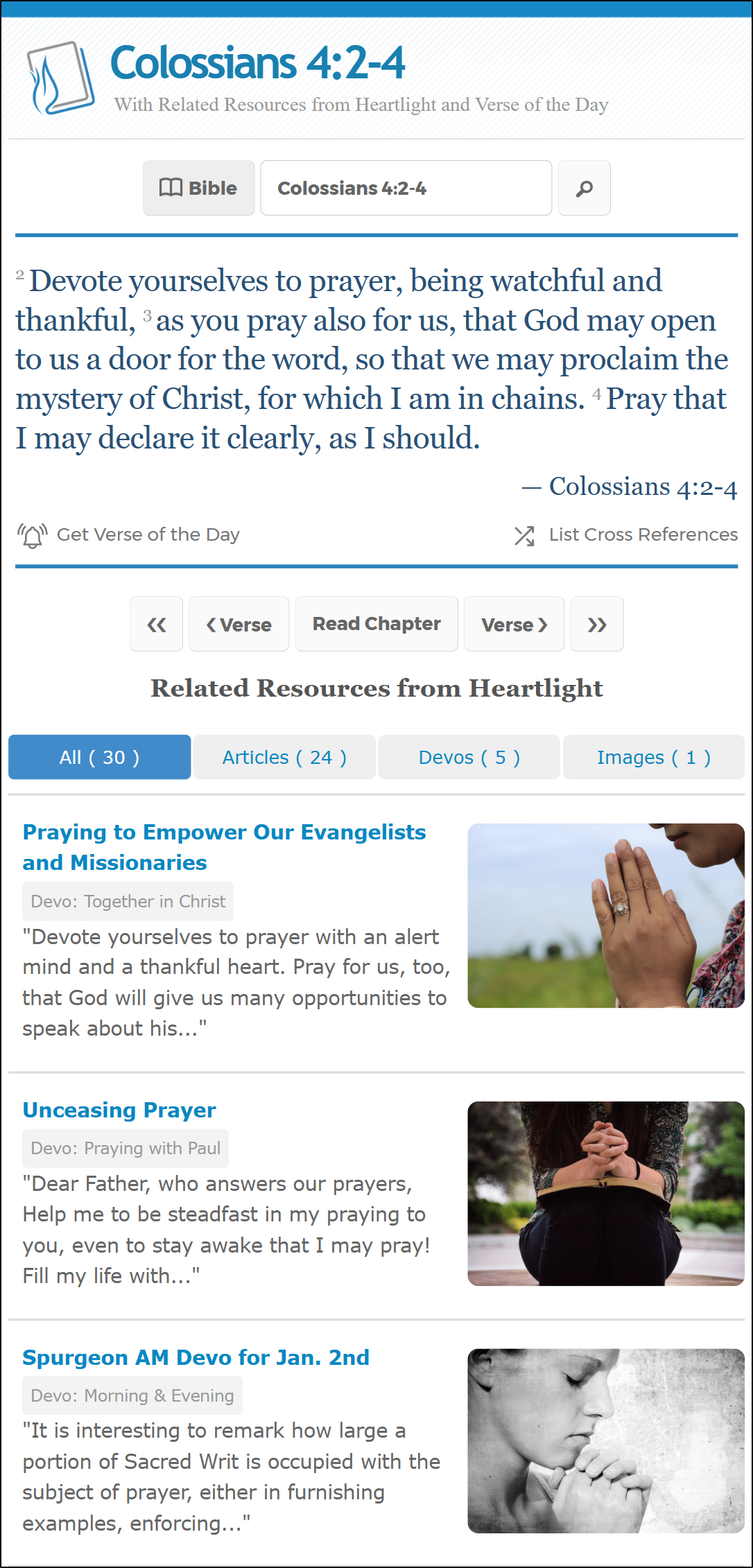This screenshot has height=1568, width=753.
Task: Tap the search magnifier button
Action: pyautogui.click(x=584, y=188)
